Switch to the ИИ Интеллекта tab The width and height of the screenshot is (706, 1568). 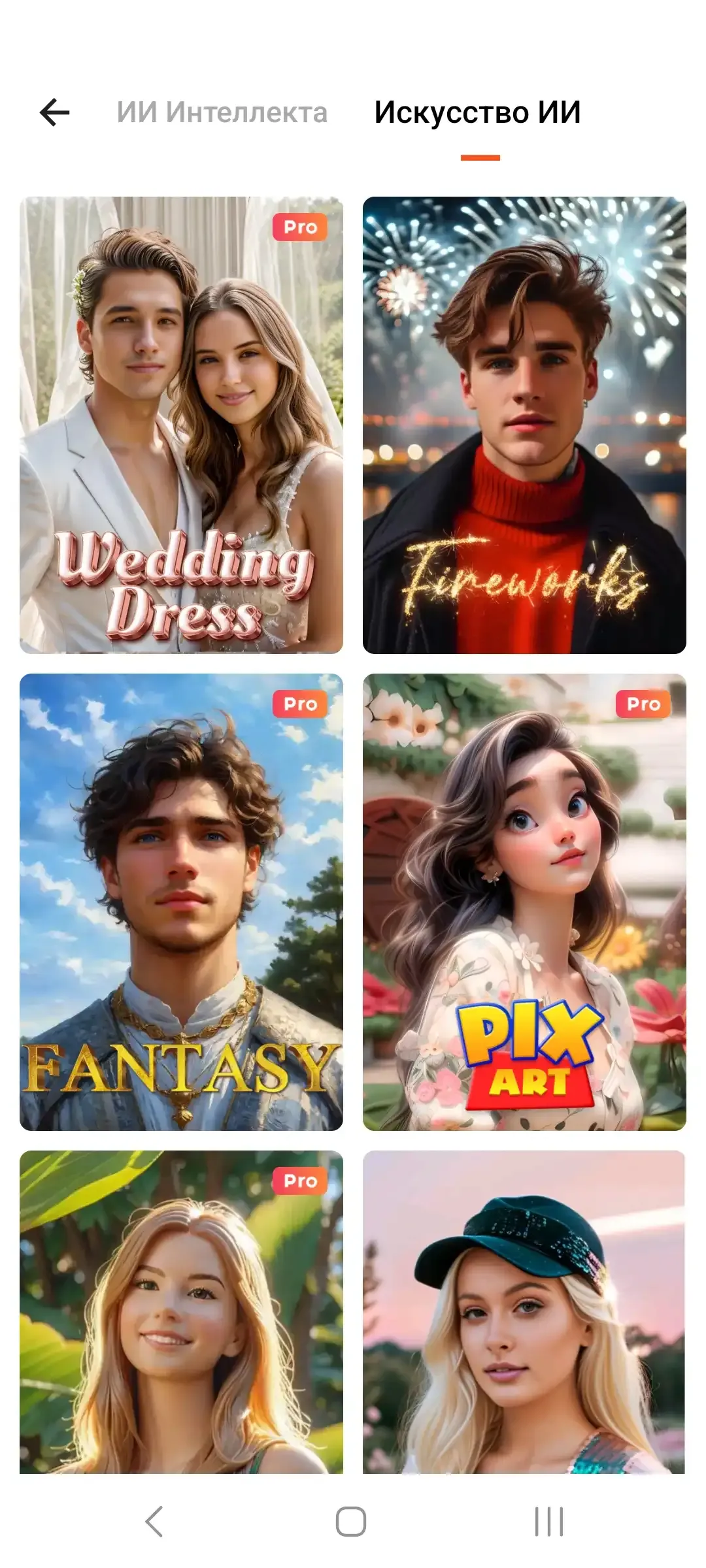coord(222,112)
